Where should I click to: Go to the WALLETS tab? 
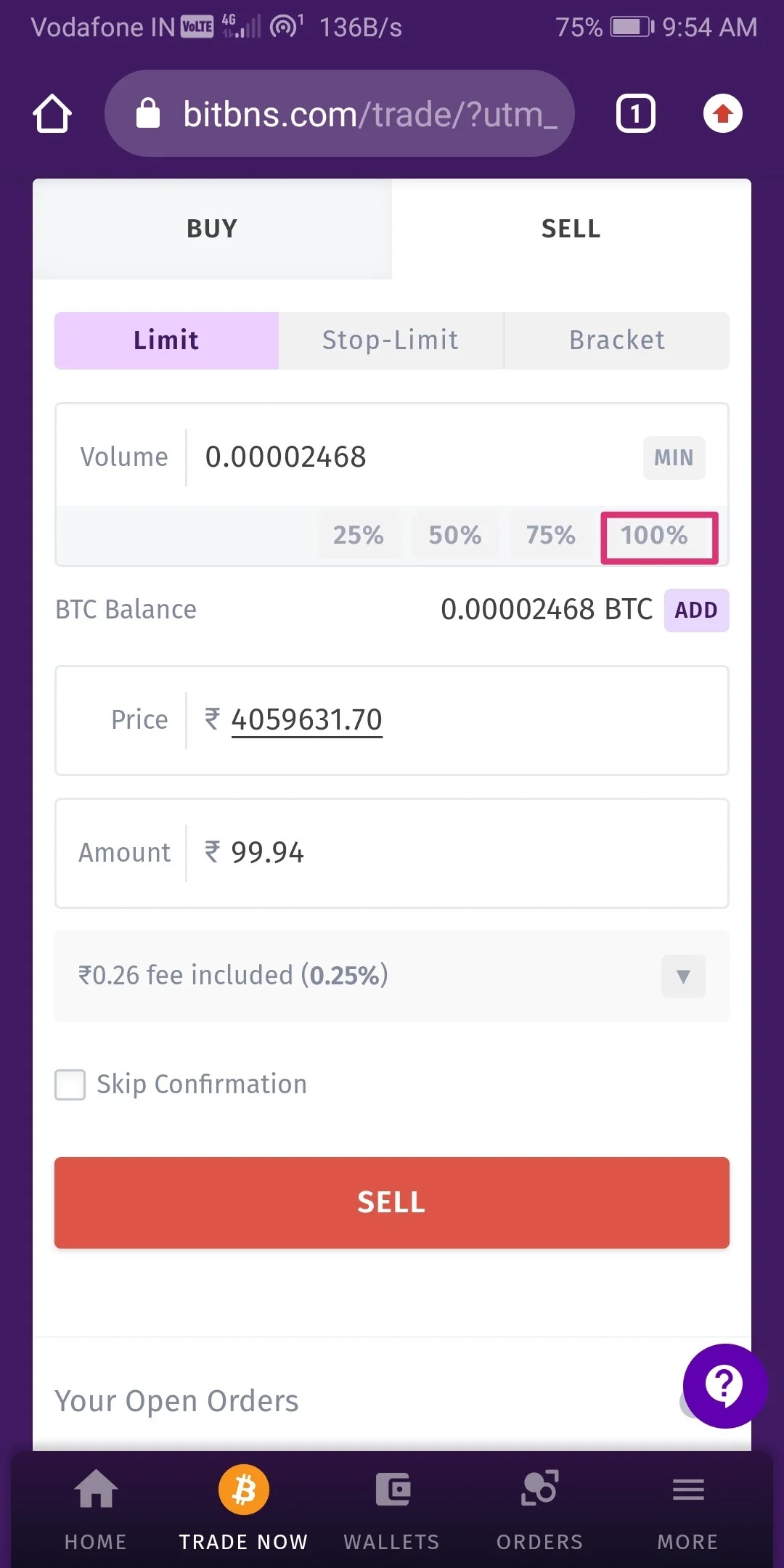[x=392, y=1510]
